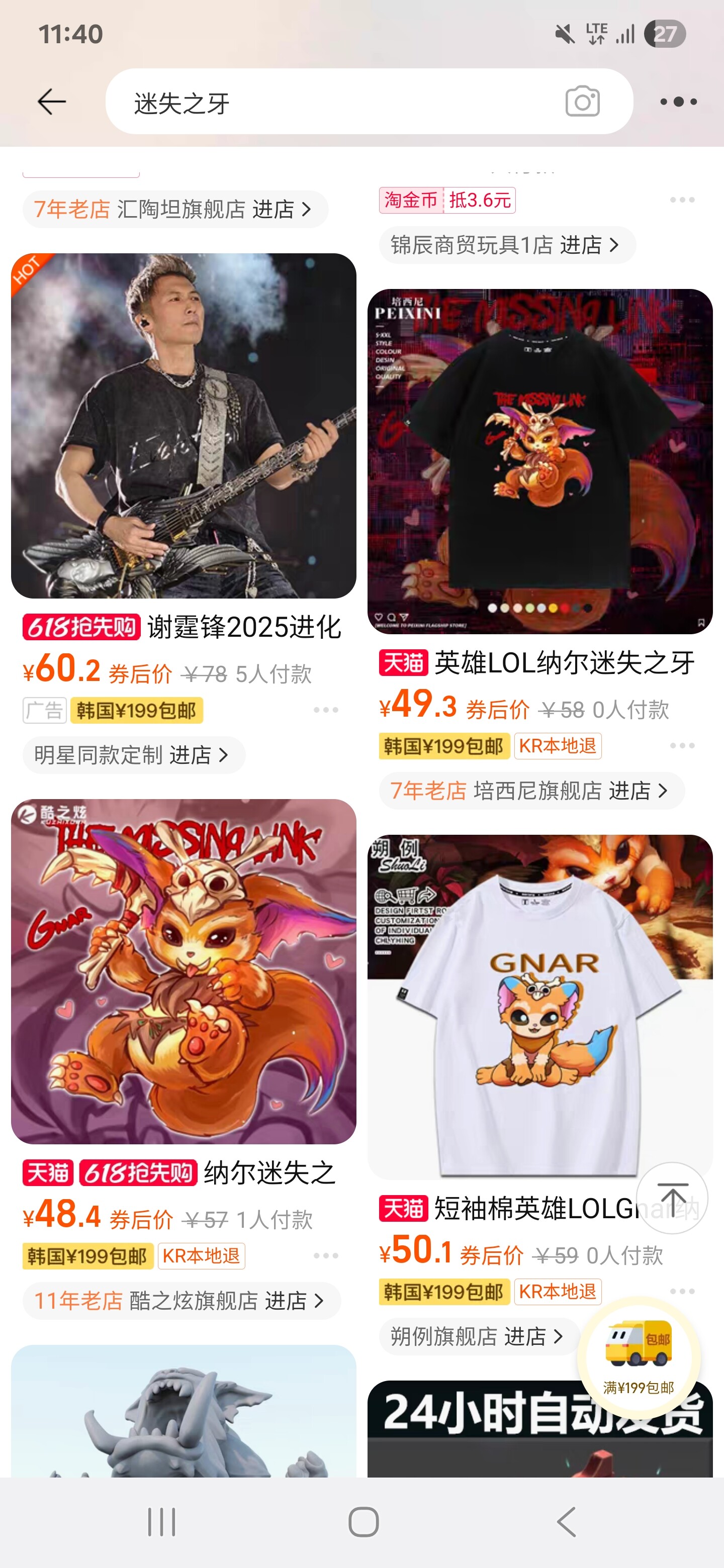Open more options for ¥49.3 培西尼 item
The width and height of the screenshot is (724, 1568).
682,746
